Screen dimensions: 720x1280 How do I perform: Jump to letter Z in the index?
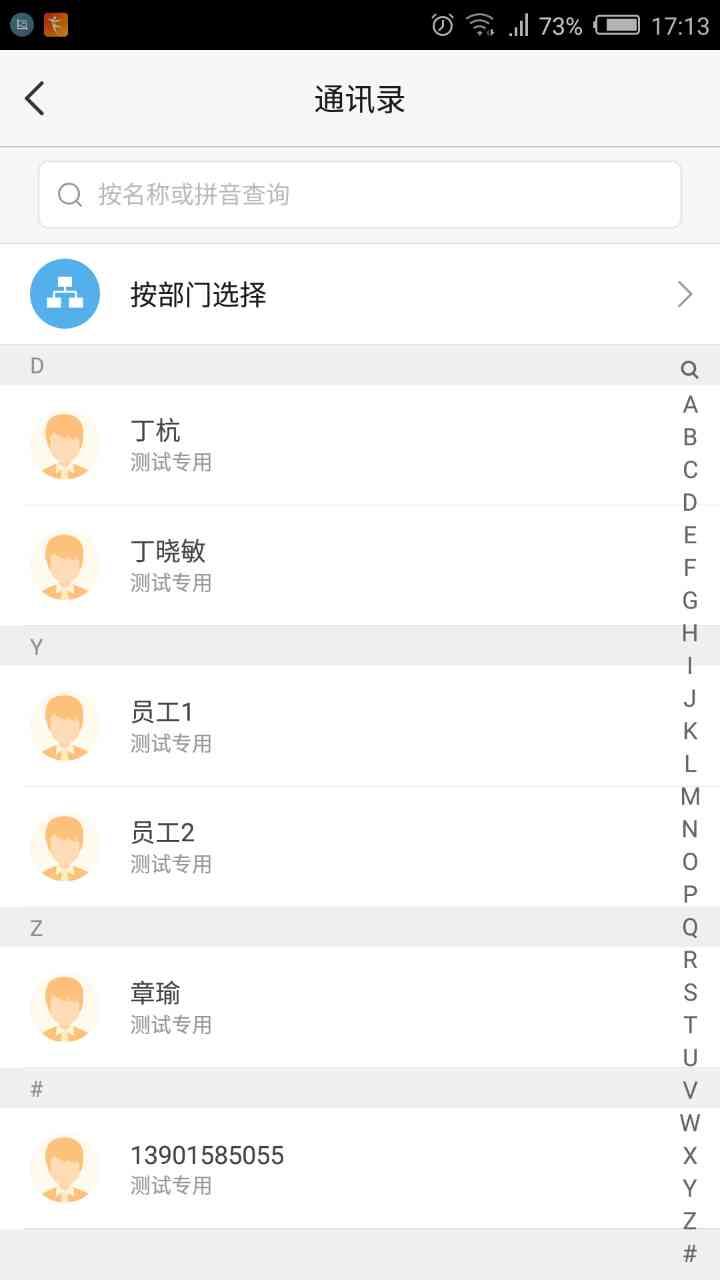pos(690,1220)
